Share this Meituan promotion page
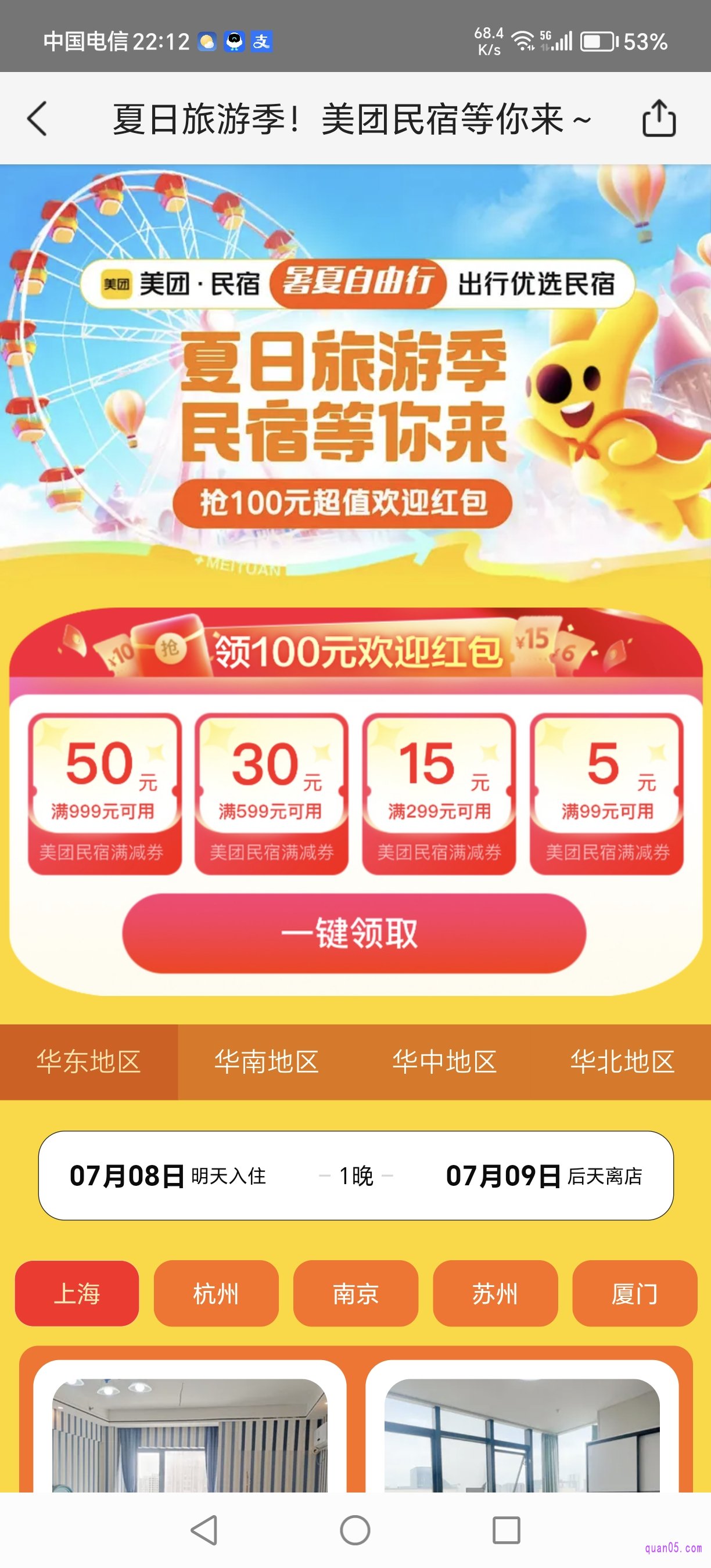Viewport: 711px width, 1568px height. click(x=659, y=118)
